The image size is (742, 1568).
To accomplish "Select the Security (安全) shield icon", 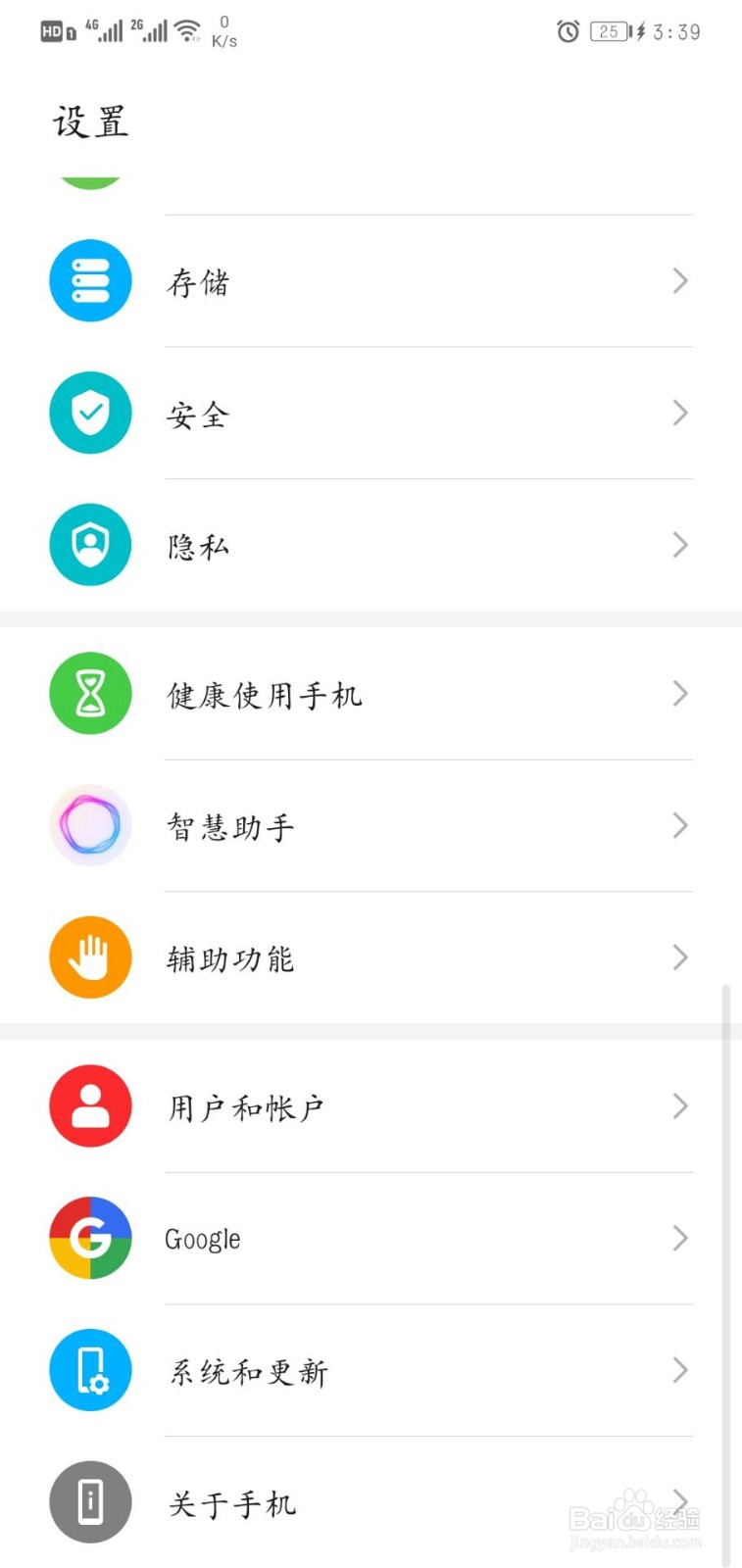I will pyautogui.click(x=90, y=413).
